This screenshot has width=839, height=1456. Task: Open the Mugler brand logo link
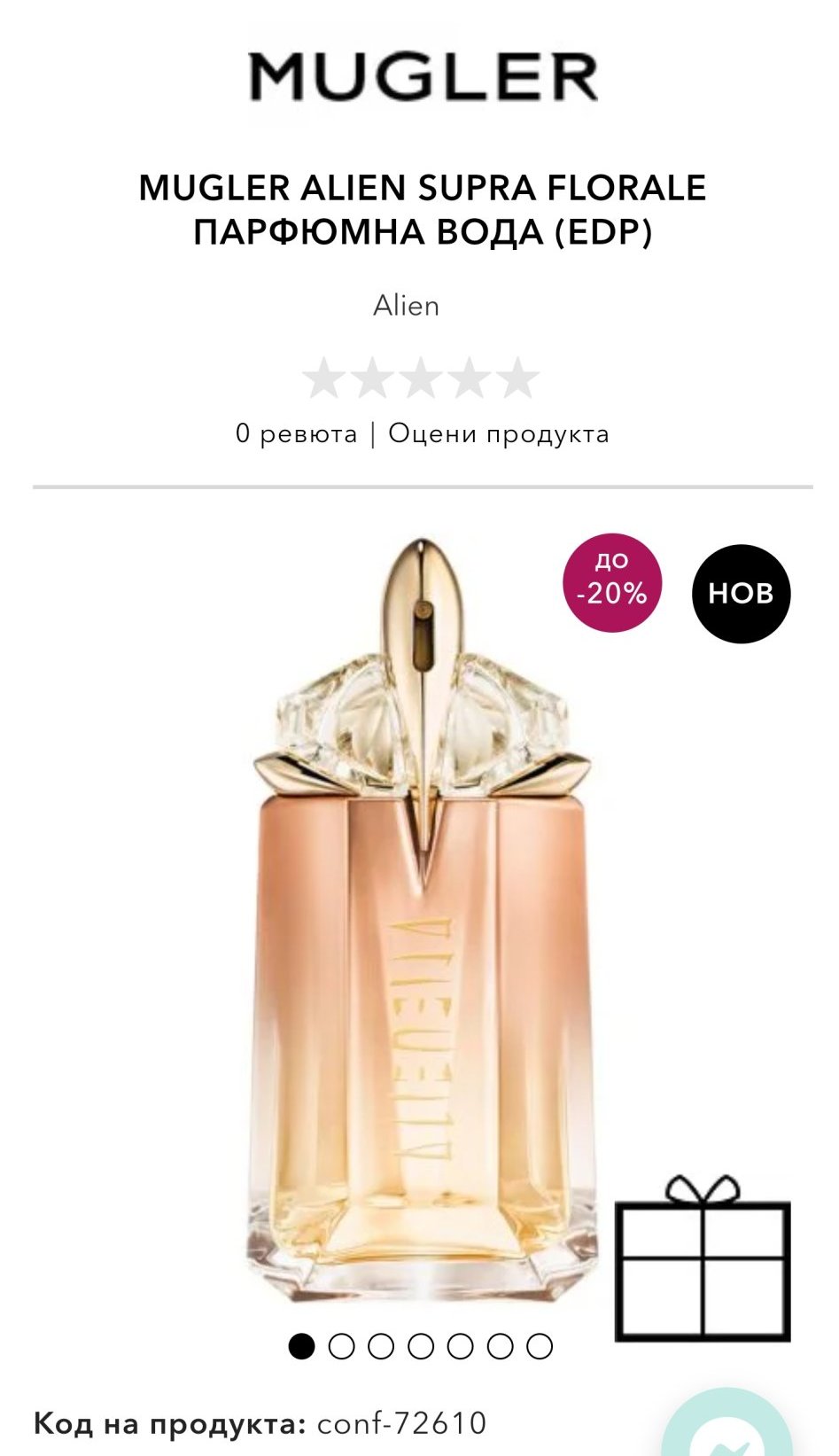click(423, 76)
